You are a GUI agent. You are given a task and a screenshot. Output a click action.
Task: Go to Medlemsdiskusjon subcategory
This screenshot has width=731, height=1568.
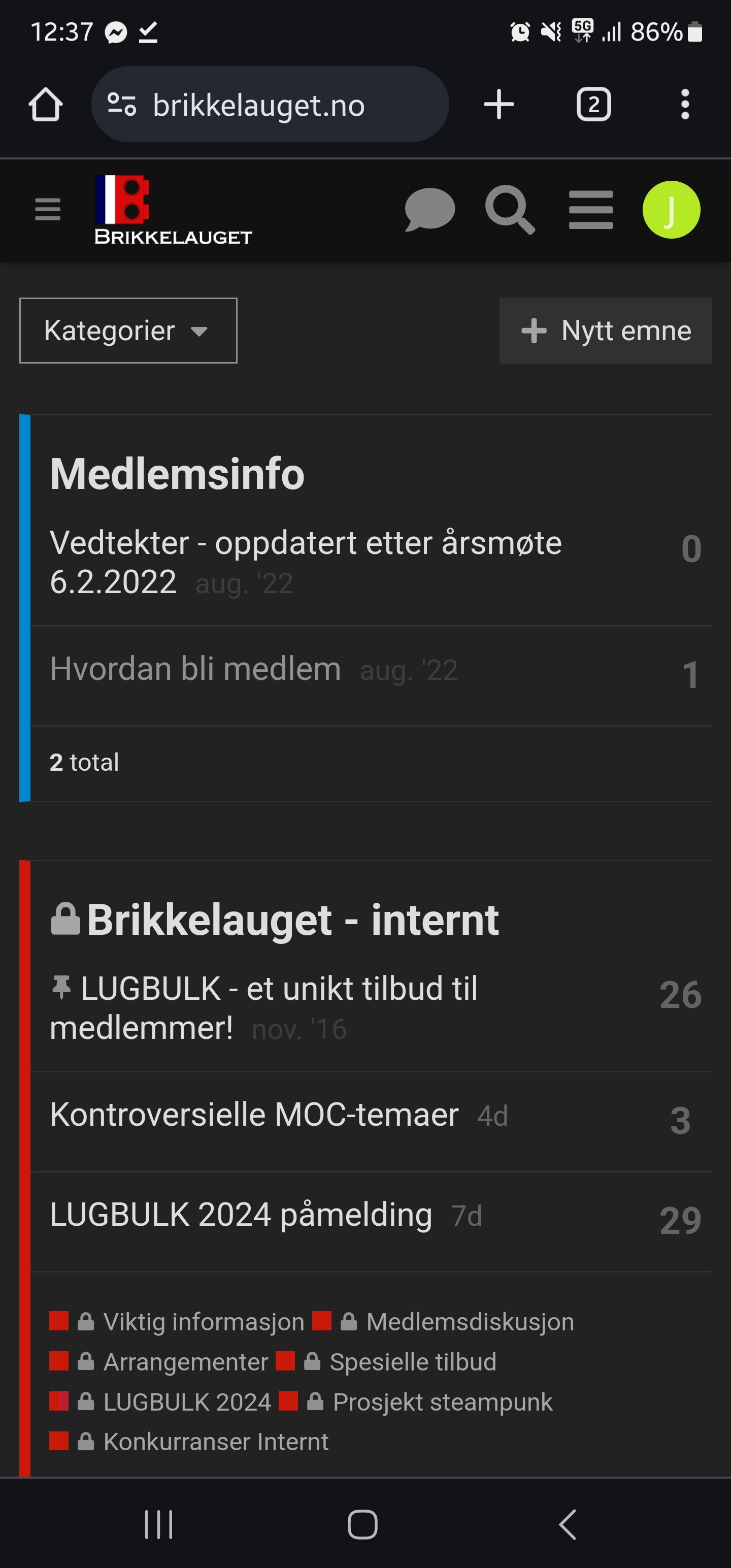point(470,1322)
